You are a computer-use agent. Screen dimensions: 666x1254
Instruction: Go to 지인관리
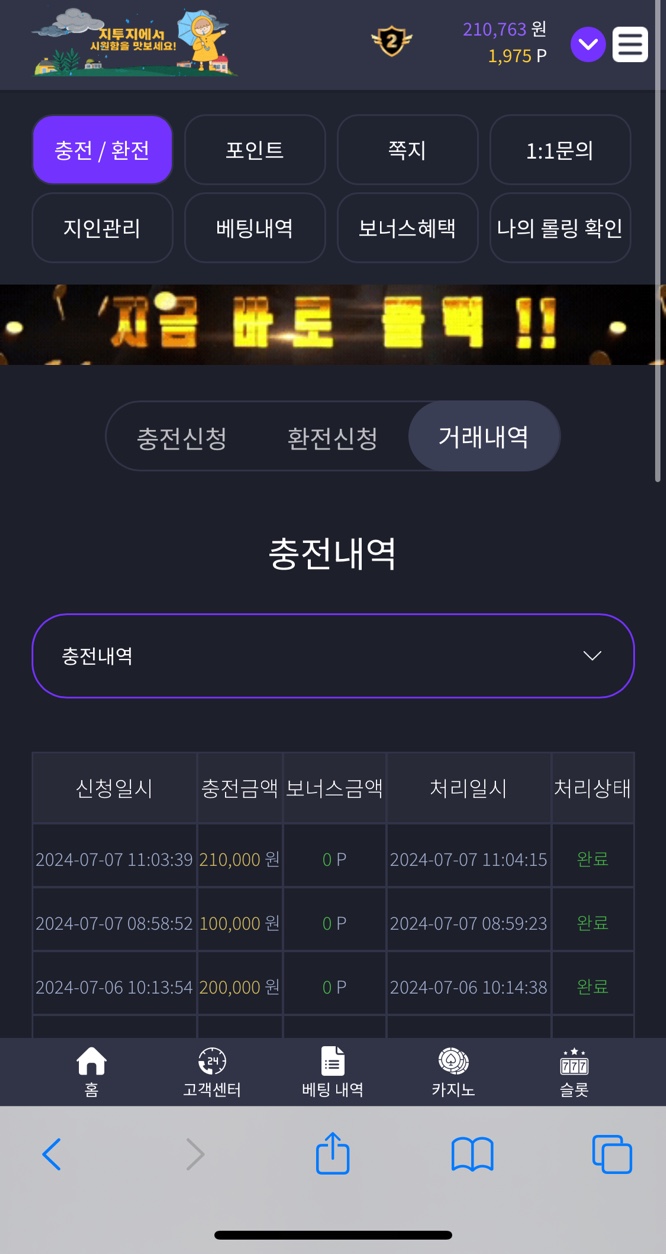point(102,228)
